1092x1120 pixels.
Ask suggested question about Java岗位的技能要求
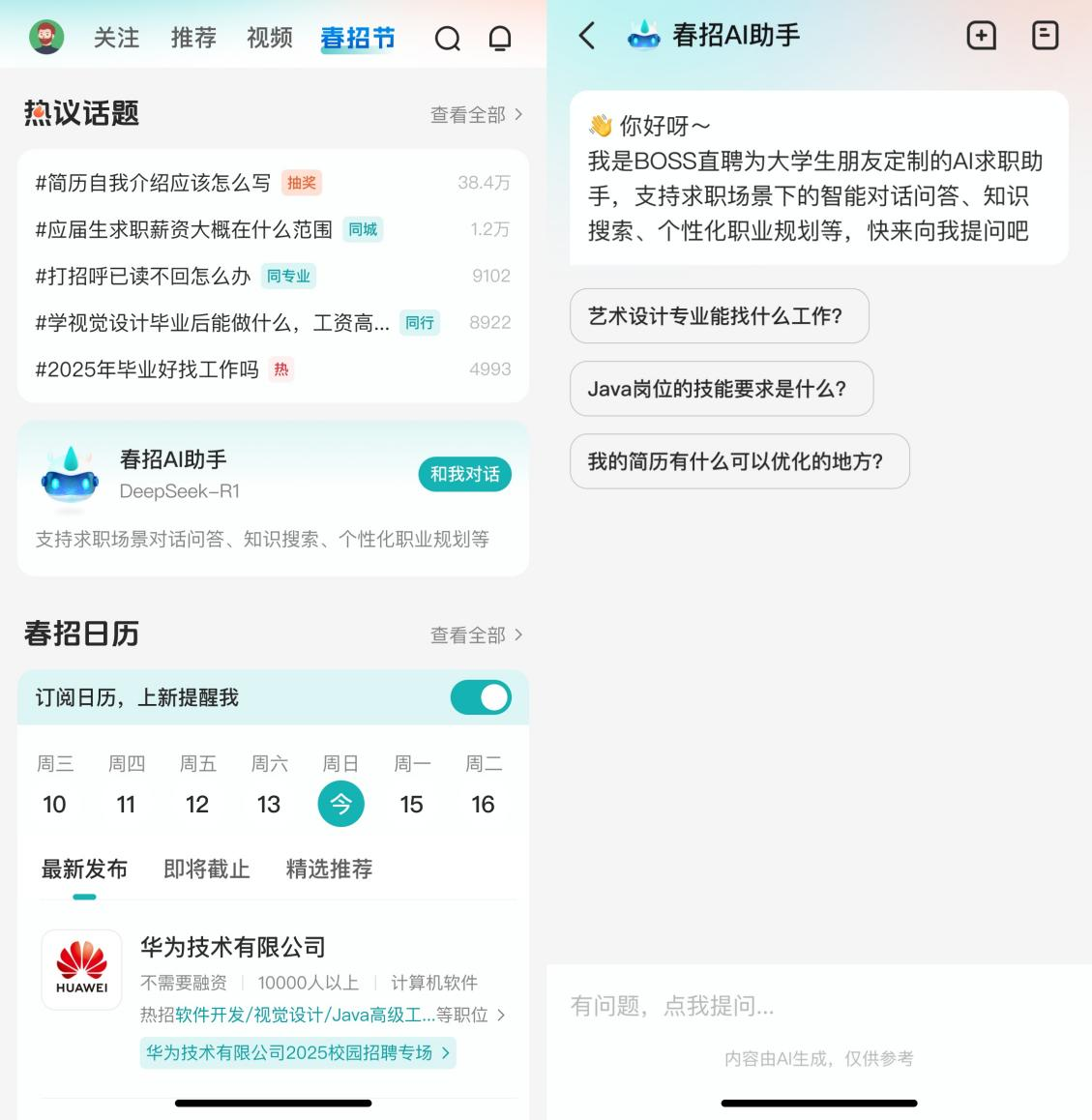point(721,389)
